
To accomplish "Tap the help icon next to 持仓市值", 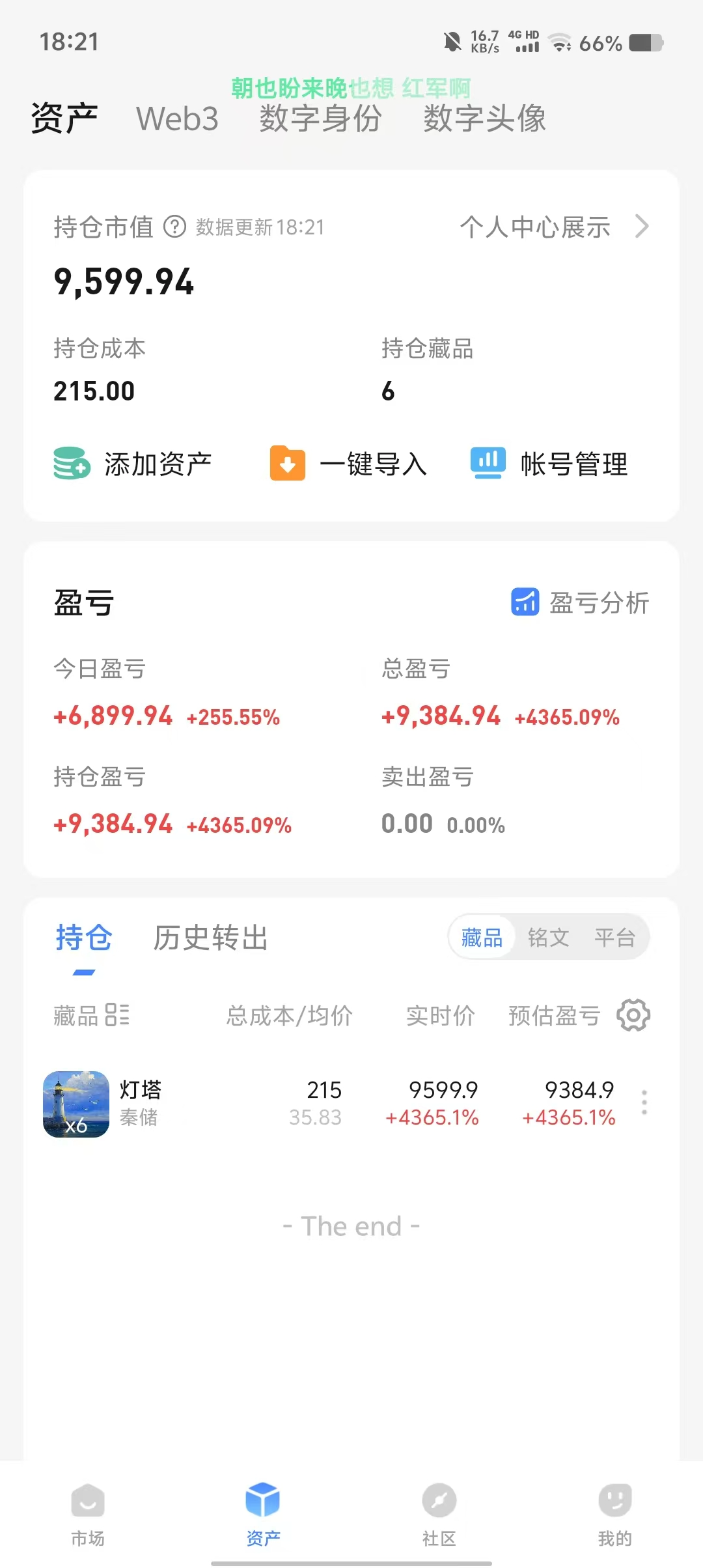I will [174, 227].
